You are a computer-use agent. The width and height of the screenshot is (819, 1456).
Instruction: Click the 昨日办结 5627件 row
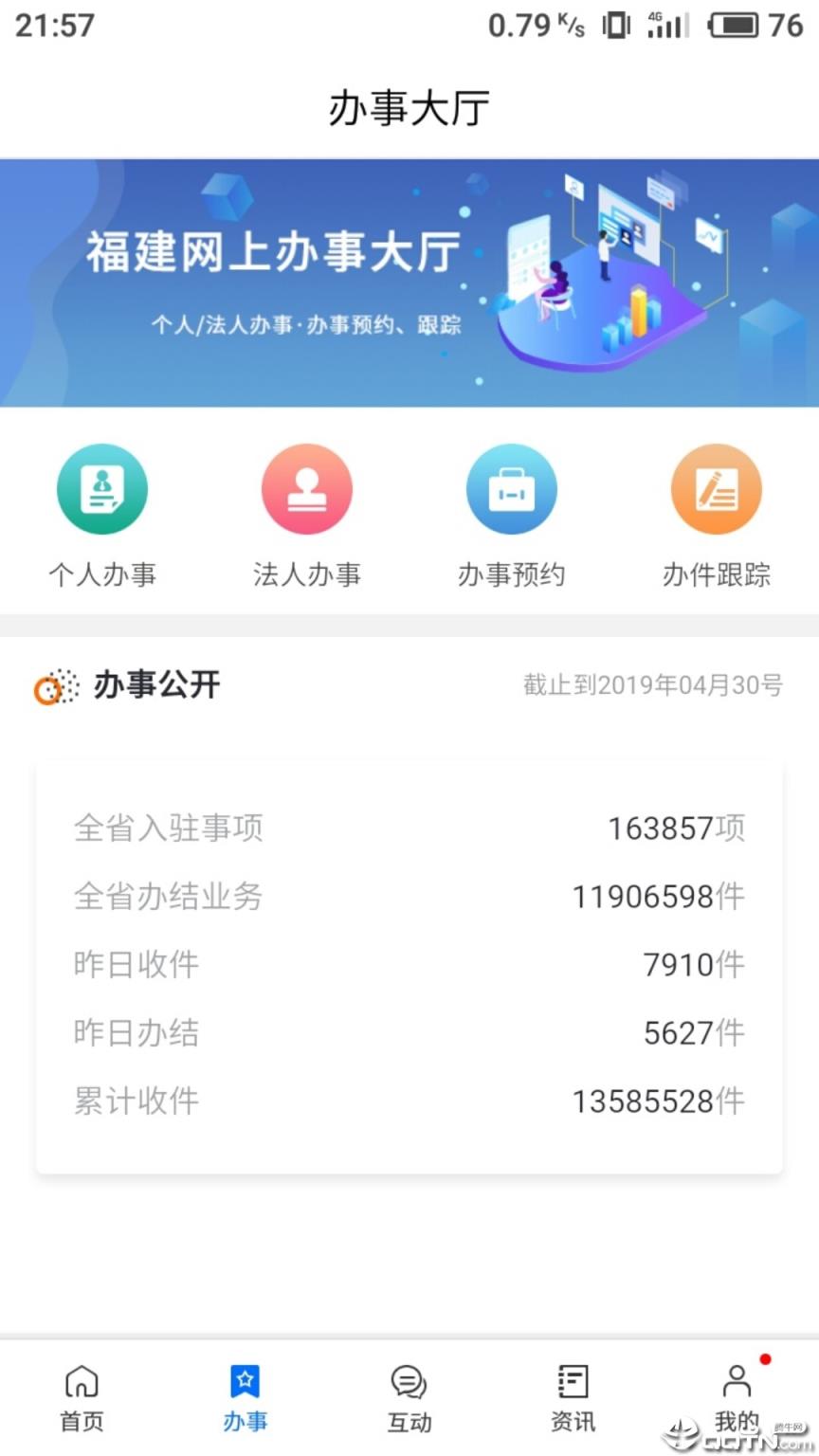point(409,1032)
